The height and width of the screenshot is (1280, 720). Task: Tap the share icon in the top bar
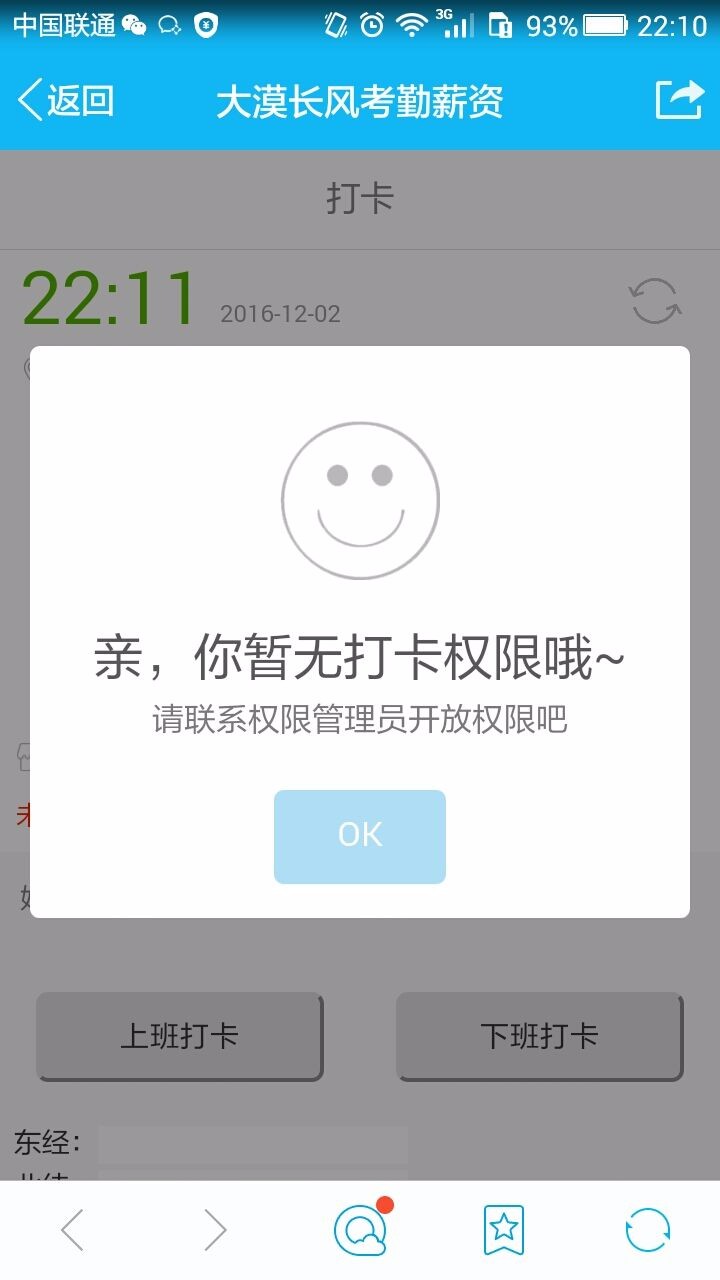click(x=681, y=100)
